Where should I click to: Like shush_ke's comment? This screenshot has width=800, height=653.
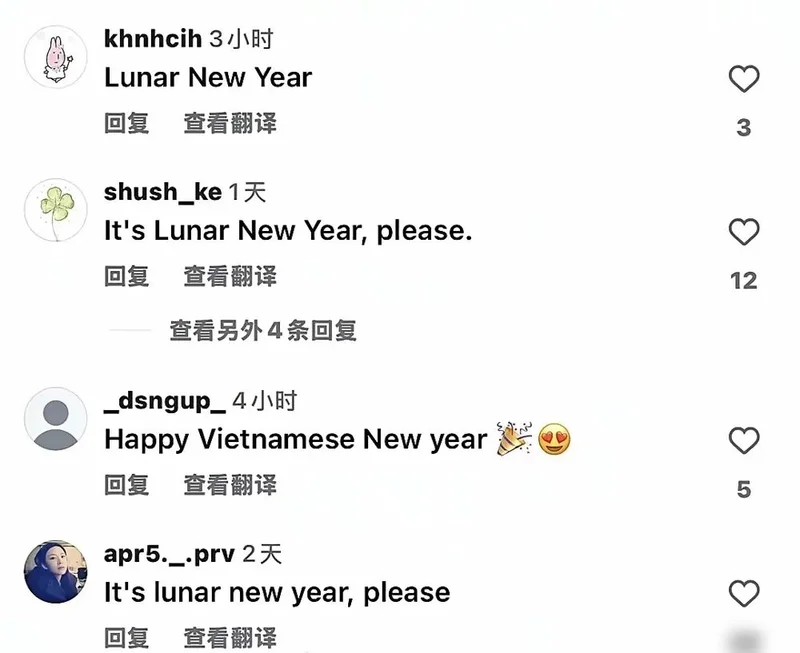(743, 232)
